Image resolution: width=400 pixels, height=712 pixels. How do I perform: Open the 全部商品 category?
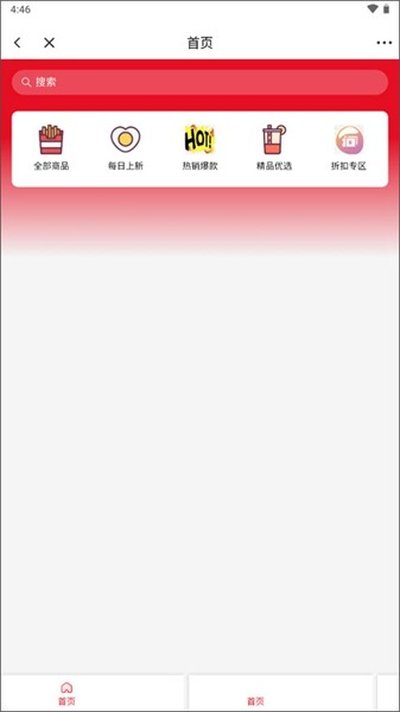[x=51, y=148]
